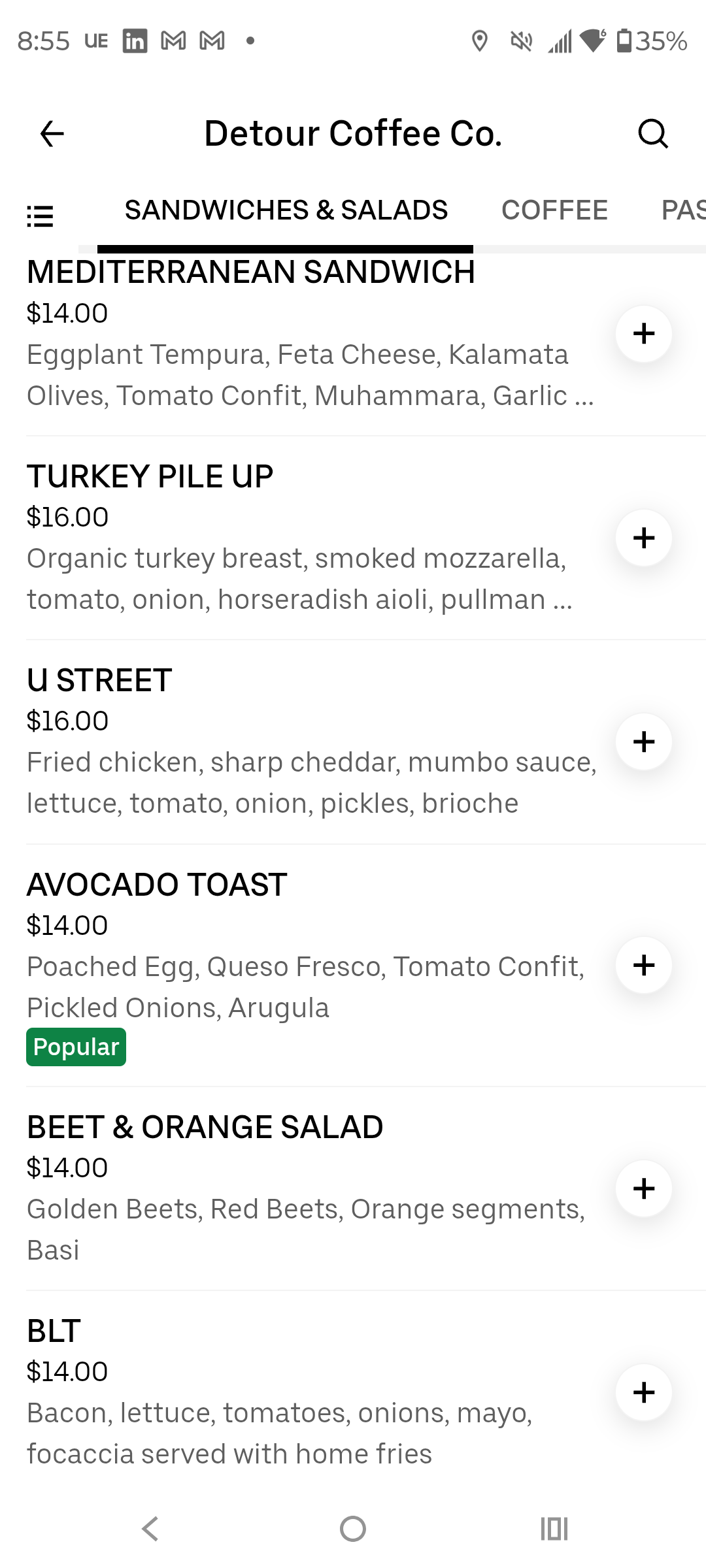
Task: Select the Sandwiches & Salads tab
Action: tap(286, 210)
